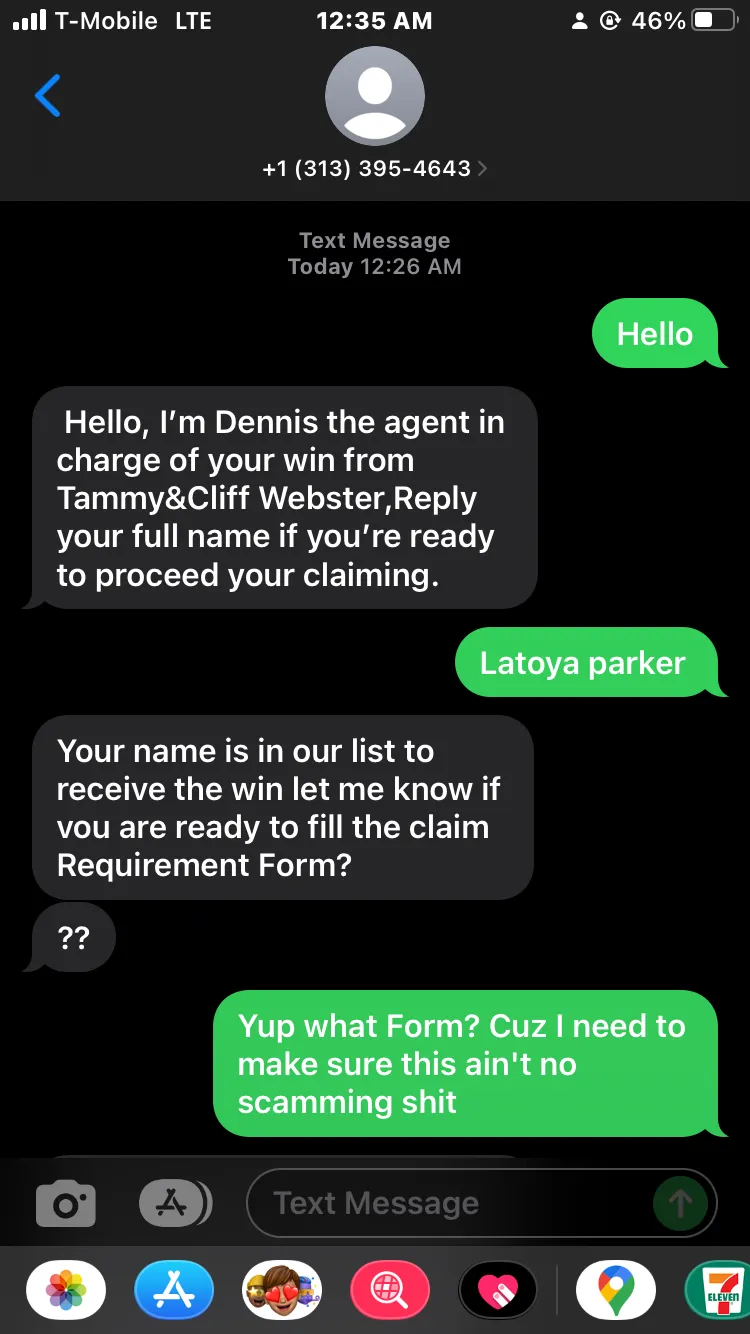Open the Photos app in app strip
750x1334 pixels.
66,1291
